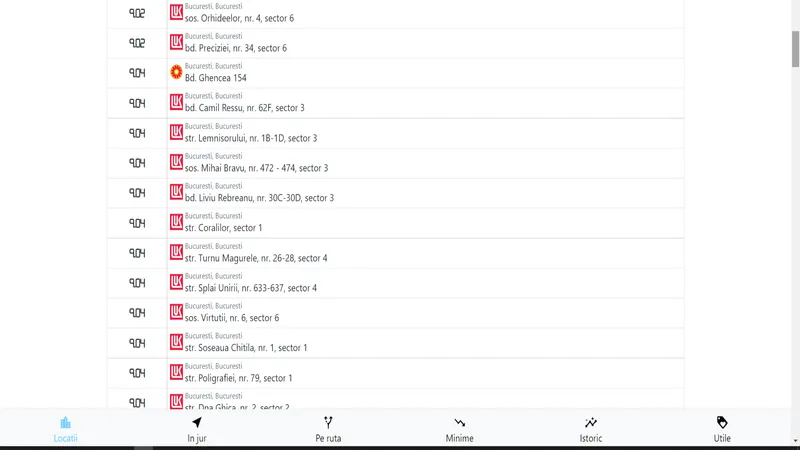Open station str. Splai Unirii nr. 633-637
This screenshot has height=450, width=800.
251,288
